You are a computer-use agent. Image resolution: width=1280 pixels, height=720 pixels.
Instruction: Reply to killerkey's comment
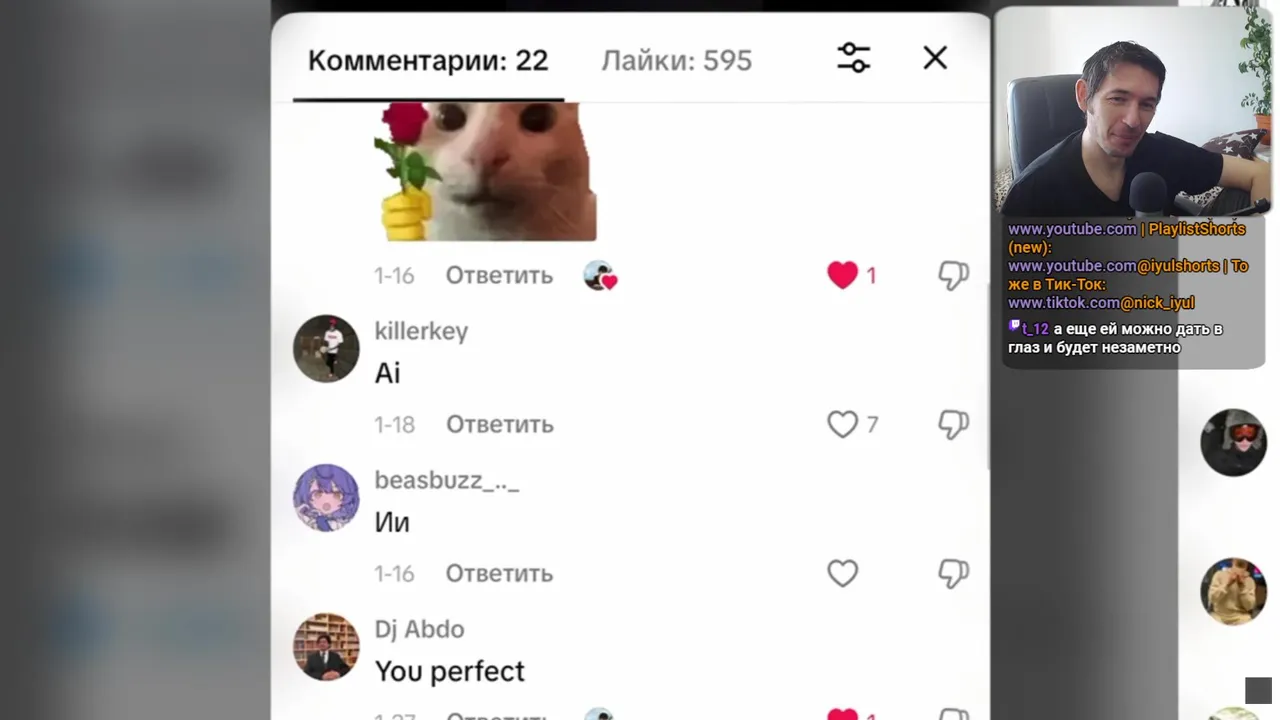(499, 424)
